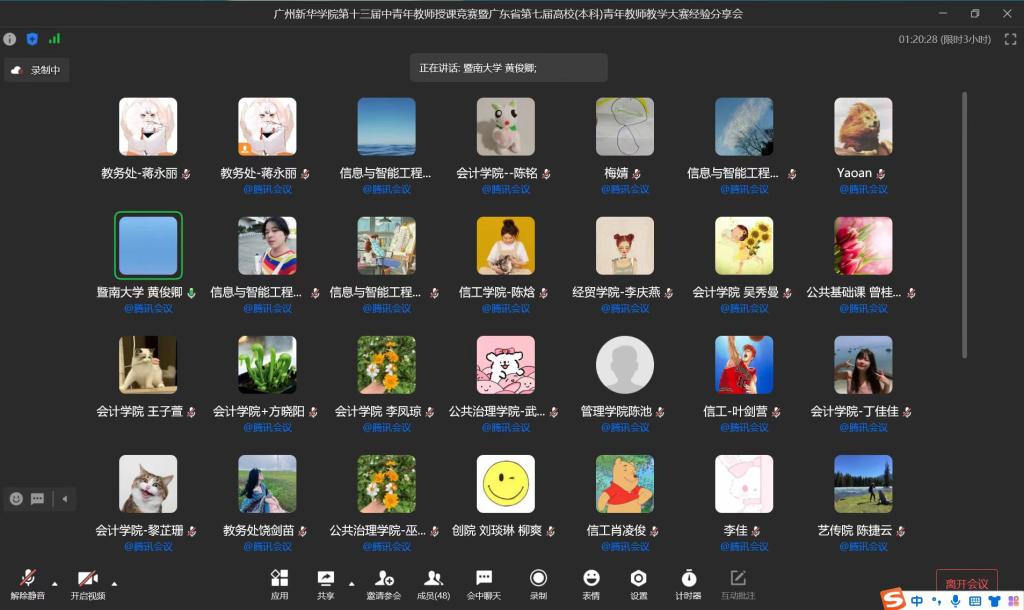Open the 表情 reactions menu

pyautogui.click(x=591, y=584)
